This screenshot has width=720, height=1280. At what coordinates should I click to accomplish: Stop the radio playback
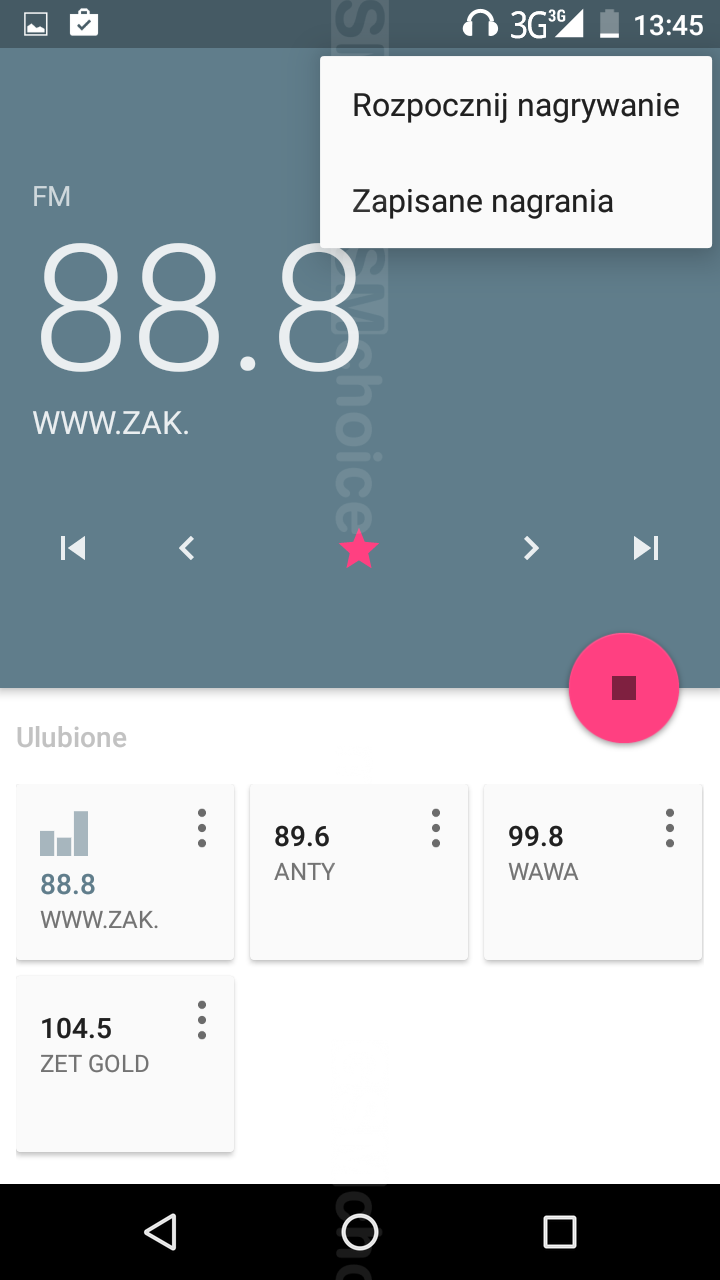pos(624,688)
